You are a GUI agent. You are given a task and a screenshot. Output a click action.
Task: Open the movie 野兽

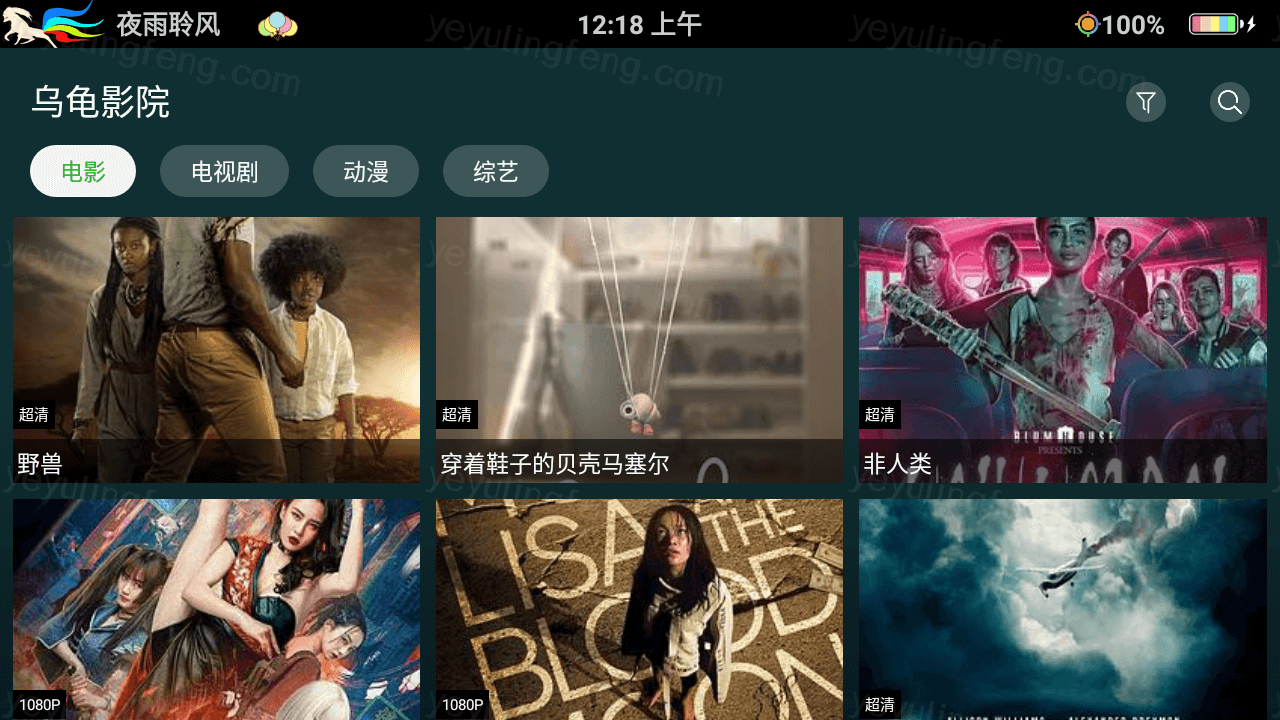(216, 350)
